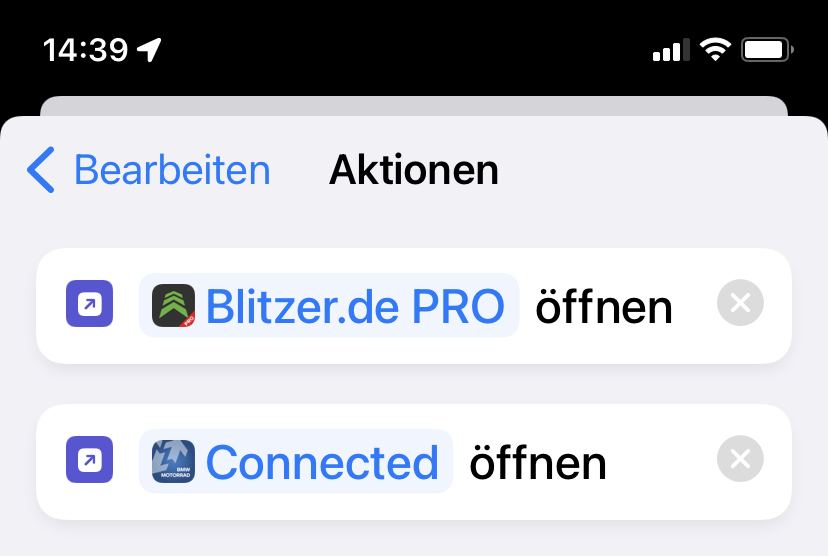The width and height of the screenshot is (828, 556).
Task: Remove the Blitzer.de PRO öffnen action
Action: point(740,304)
